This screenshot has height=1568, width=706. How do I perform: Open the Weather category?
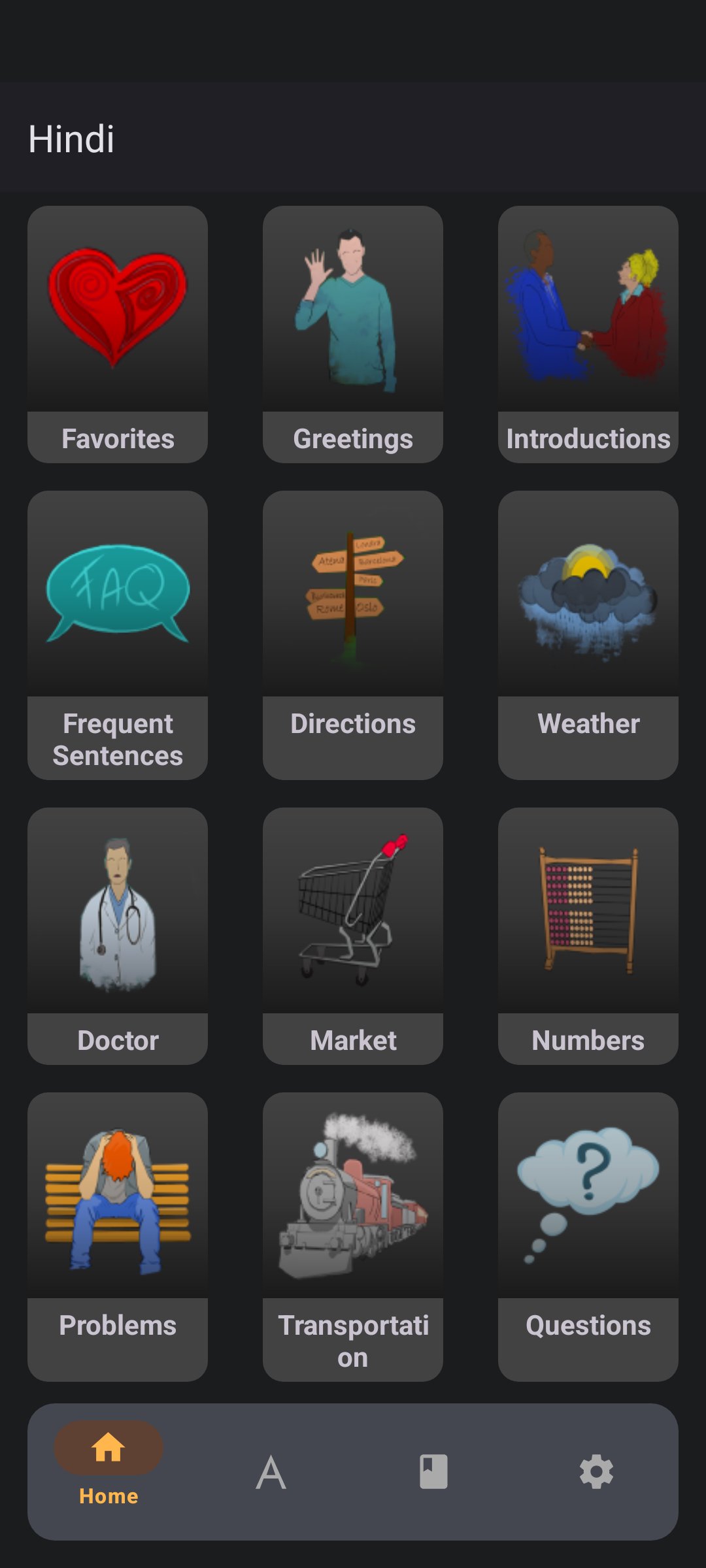(588, 634)
